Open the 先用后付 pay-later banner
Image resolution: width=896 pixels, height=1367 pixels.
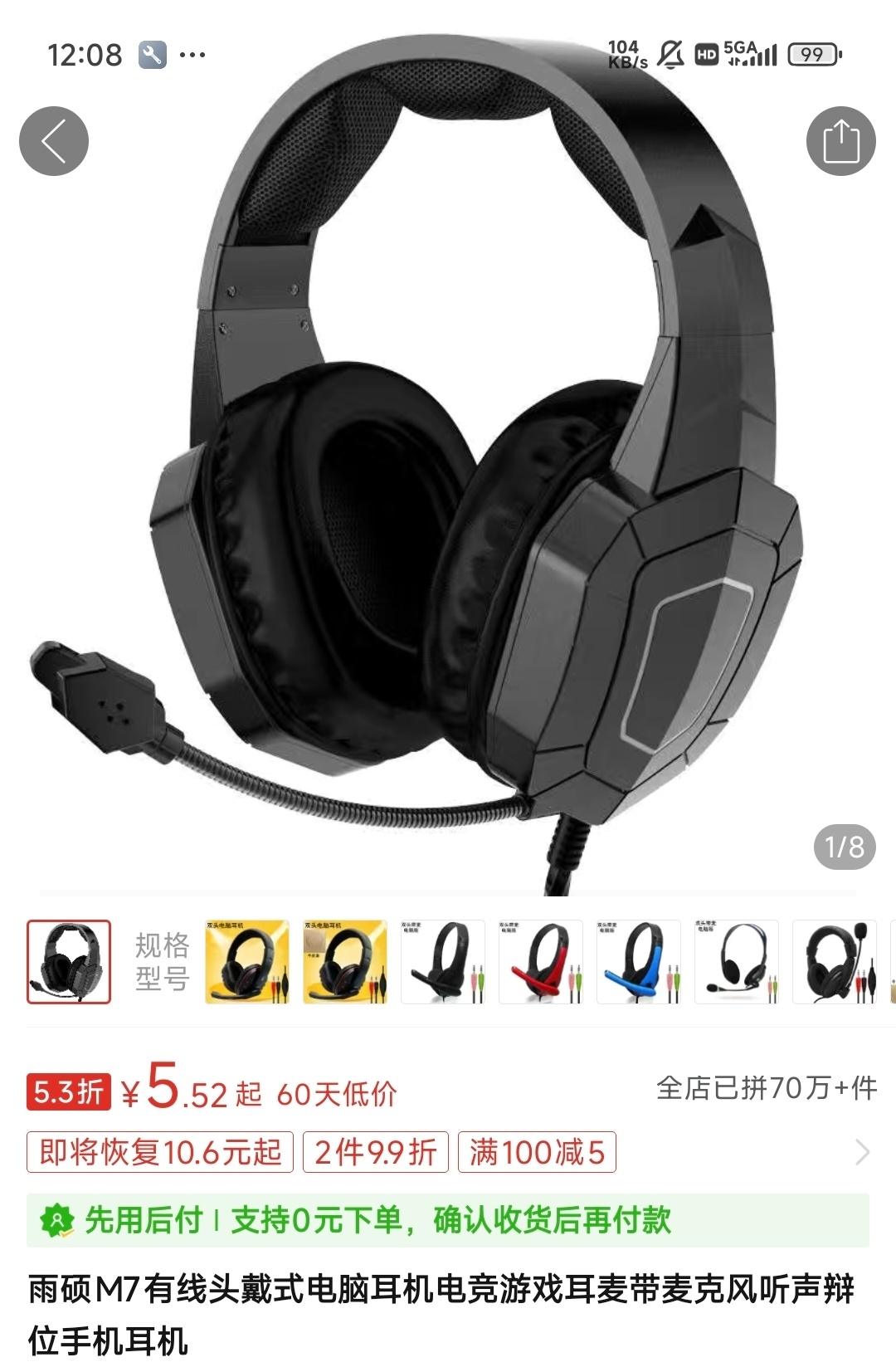click(x=448, y=1220)
